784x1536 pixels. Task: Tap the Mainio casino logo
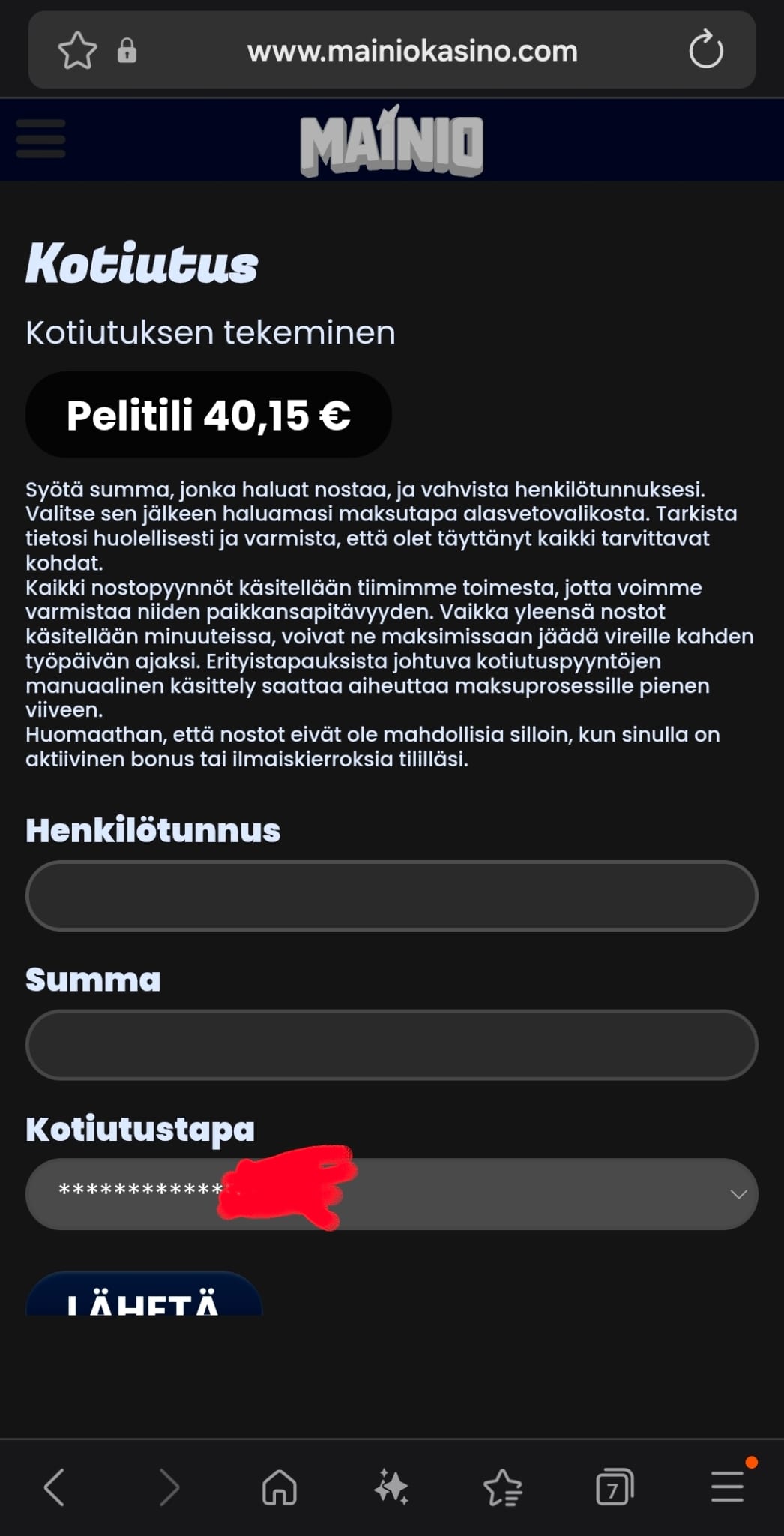point(392,141)
